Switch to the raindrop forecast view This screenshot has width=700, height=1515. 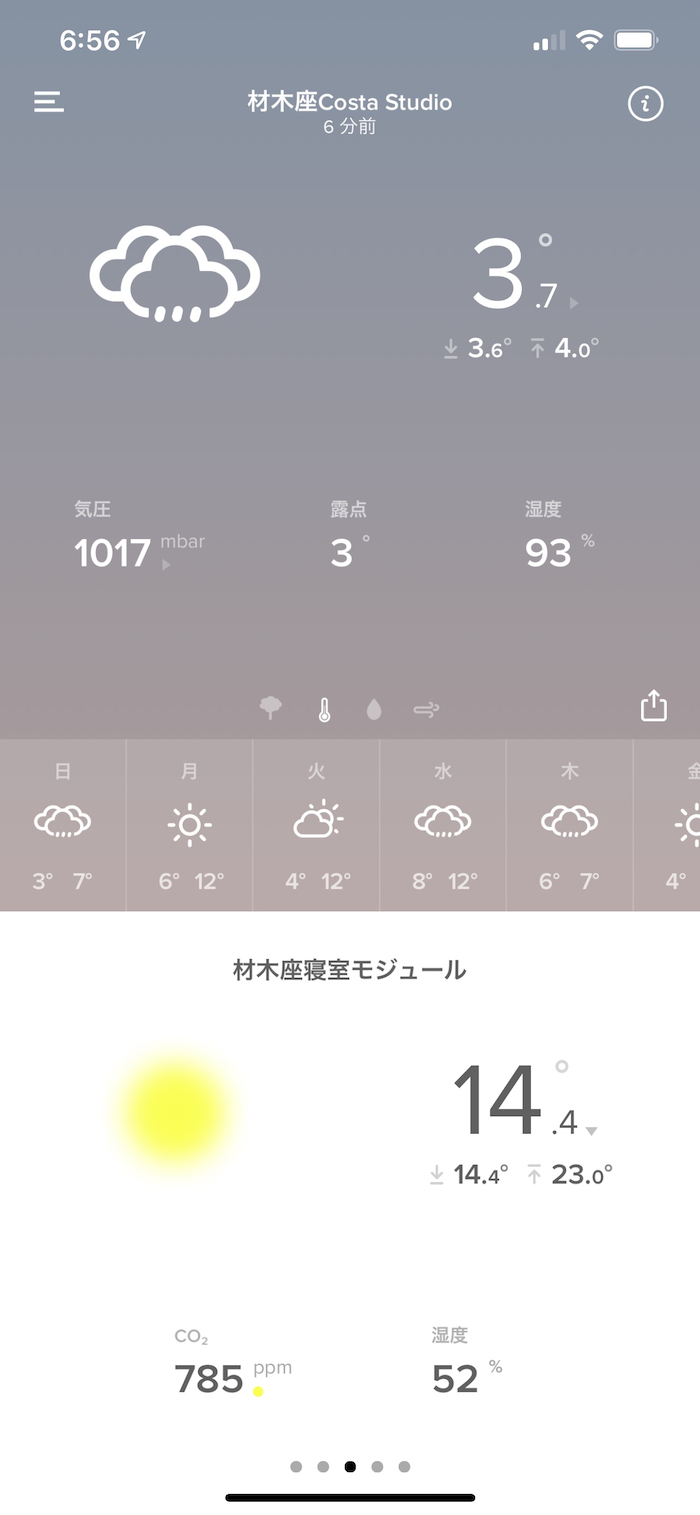pyautogui.click(x=374, y=710)
